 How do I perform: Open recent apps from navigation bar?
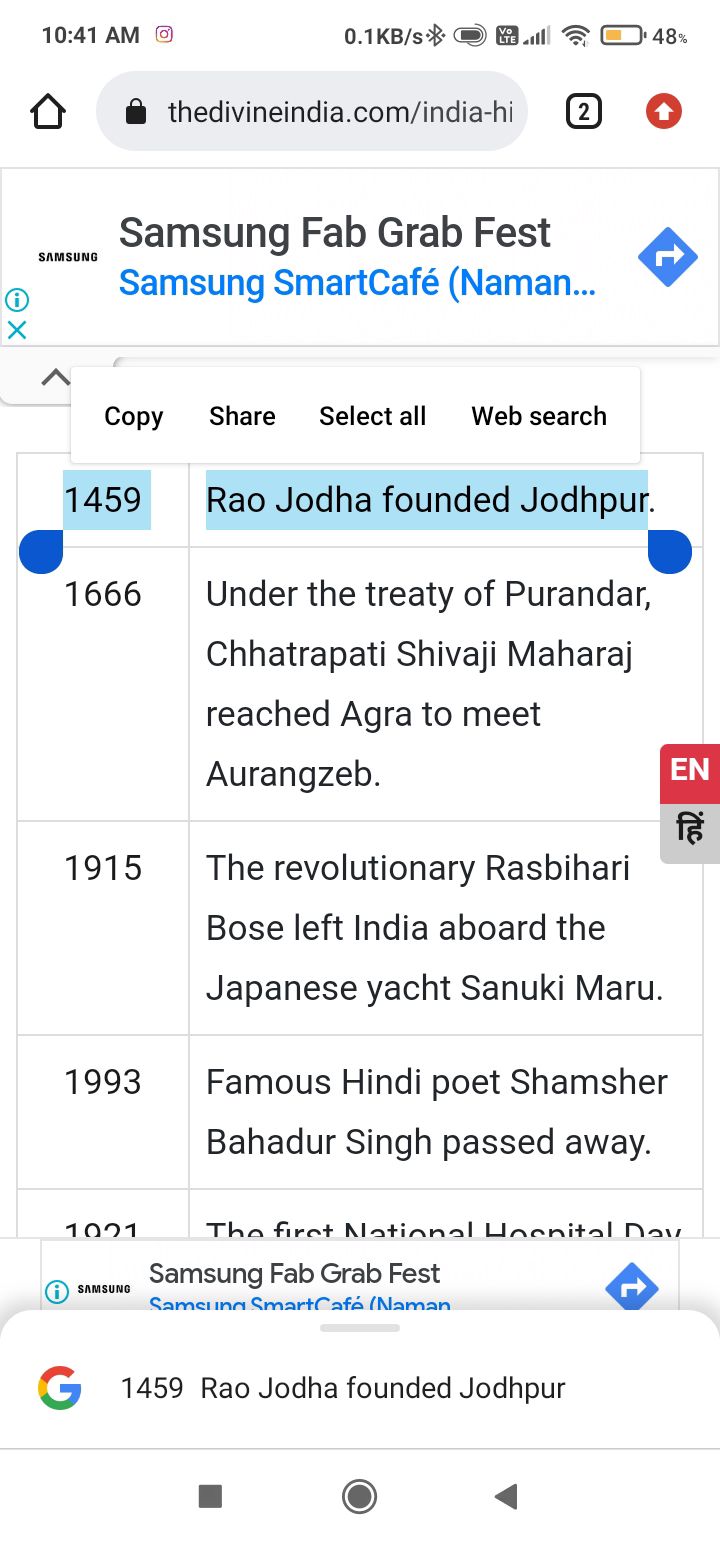click(x=210, y=1496)
